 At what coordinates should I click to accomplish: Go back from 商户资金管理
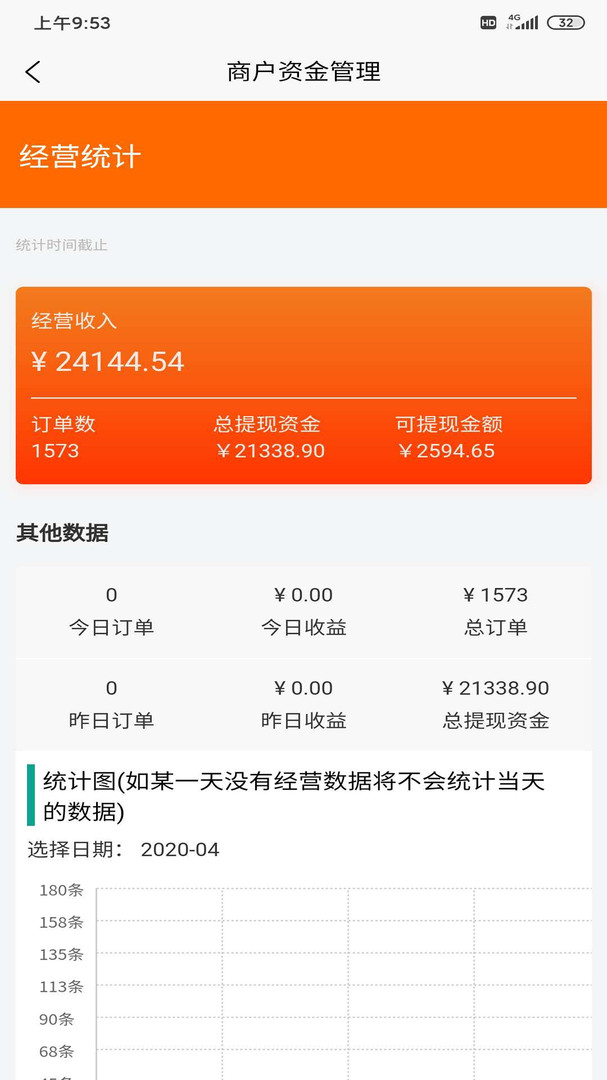pyautogui.click(x=33, y=72)
